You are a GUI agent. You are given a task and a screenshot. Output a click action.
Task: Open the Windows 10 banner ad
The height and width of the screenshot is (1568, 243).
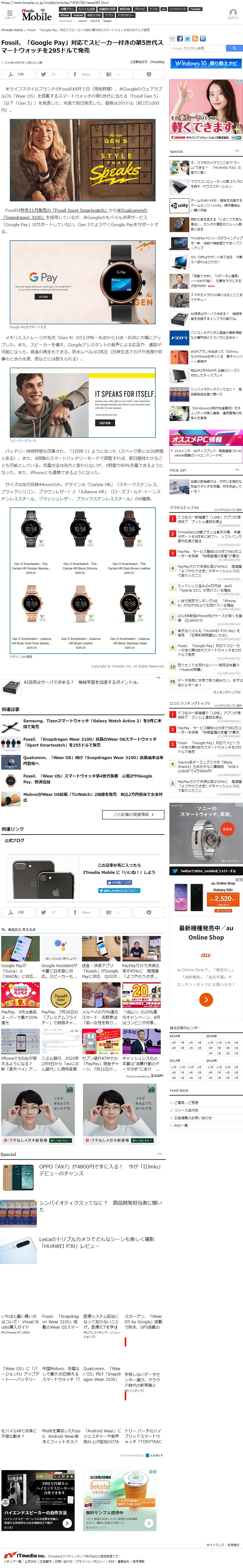(x=206, y=63)
